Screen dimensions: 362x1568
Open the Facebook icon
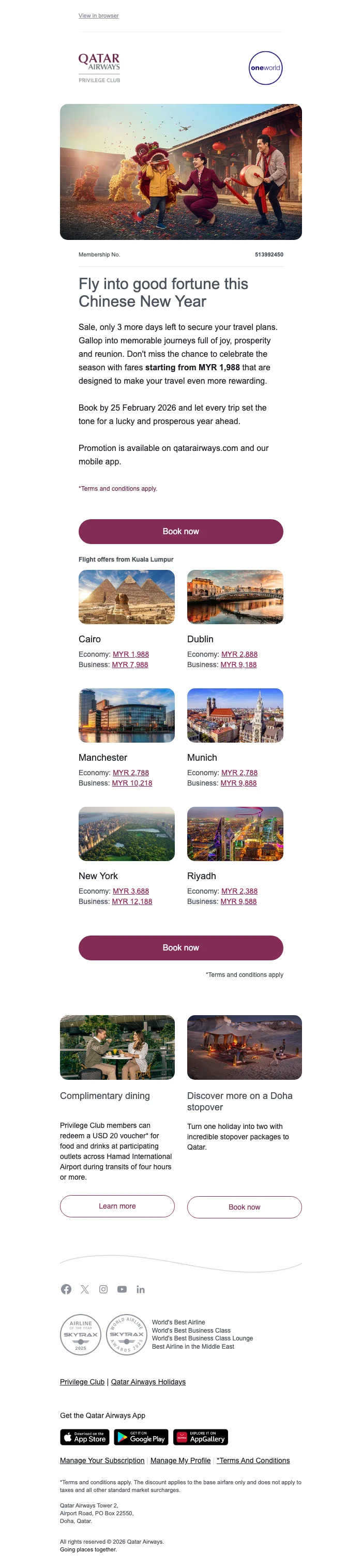66,1289
